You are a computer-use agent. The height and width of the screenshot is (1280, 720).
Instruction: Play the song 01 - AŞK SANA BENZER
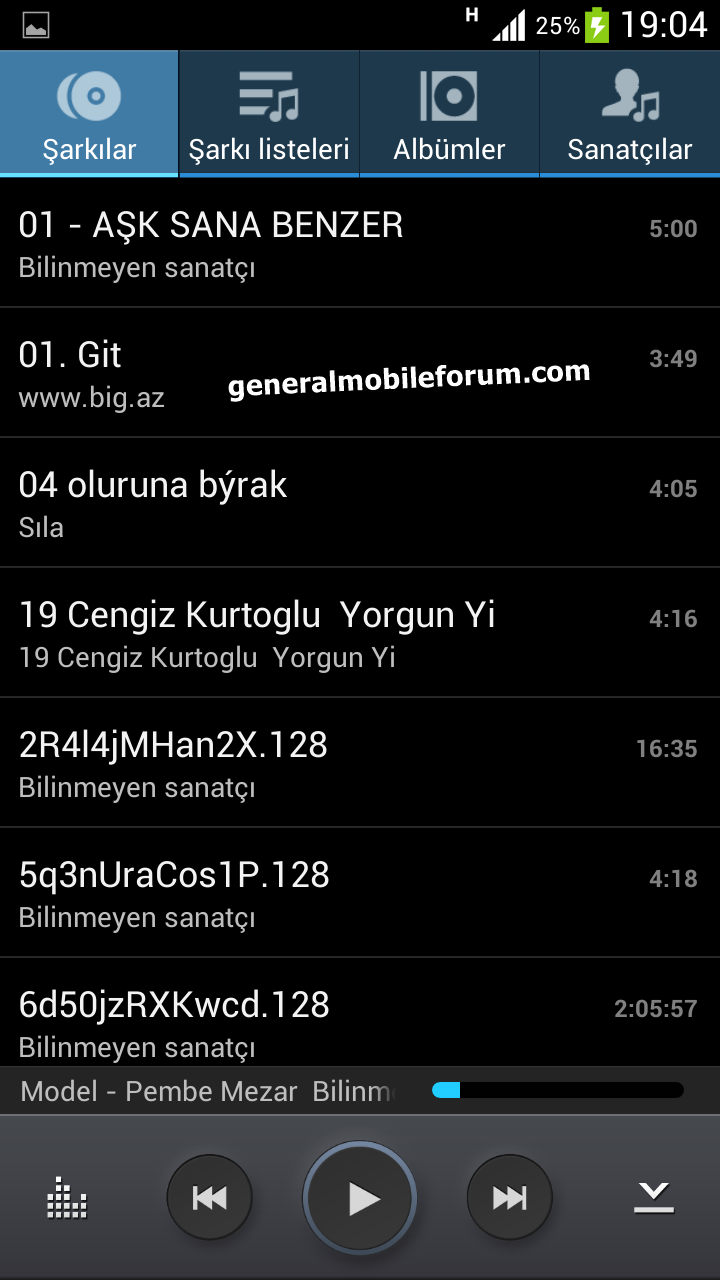pos(360,243)
